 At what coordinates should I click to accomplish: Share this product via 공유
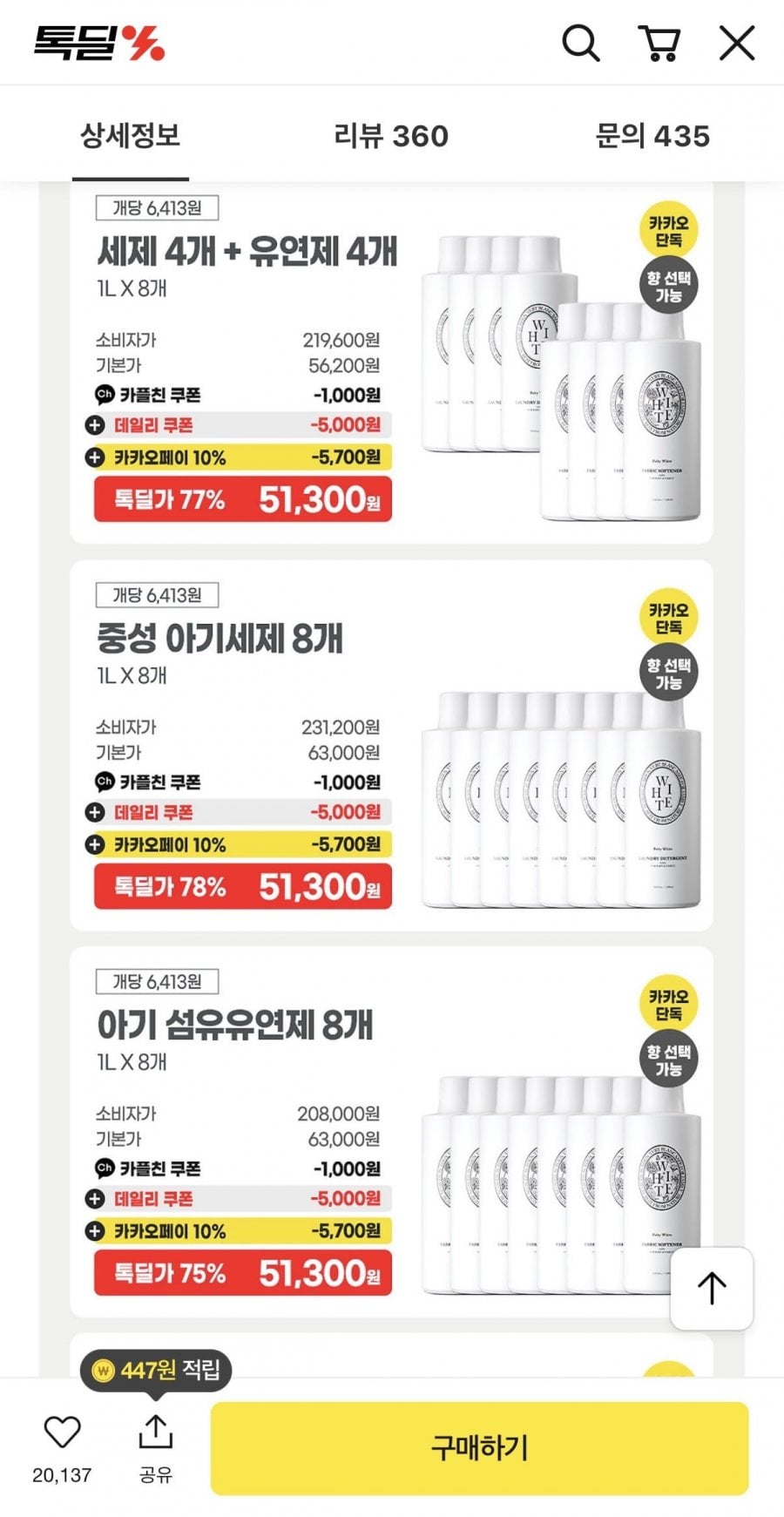(156, 1433)
